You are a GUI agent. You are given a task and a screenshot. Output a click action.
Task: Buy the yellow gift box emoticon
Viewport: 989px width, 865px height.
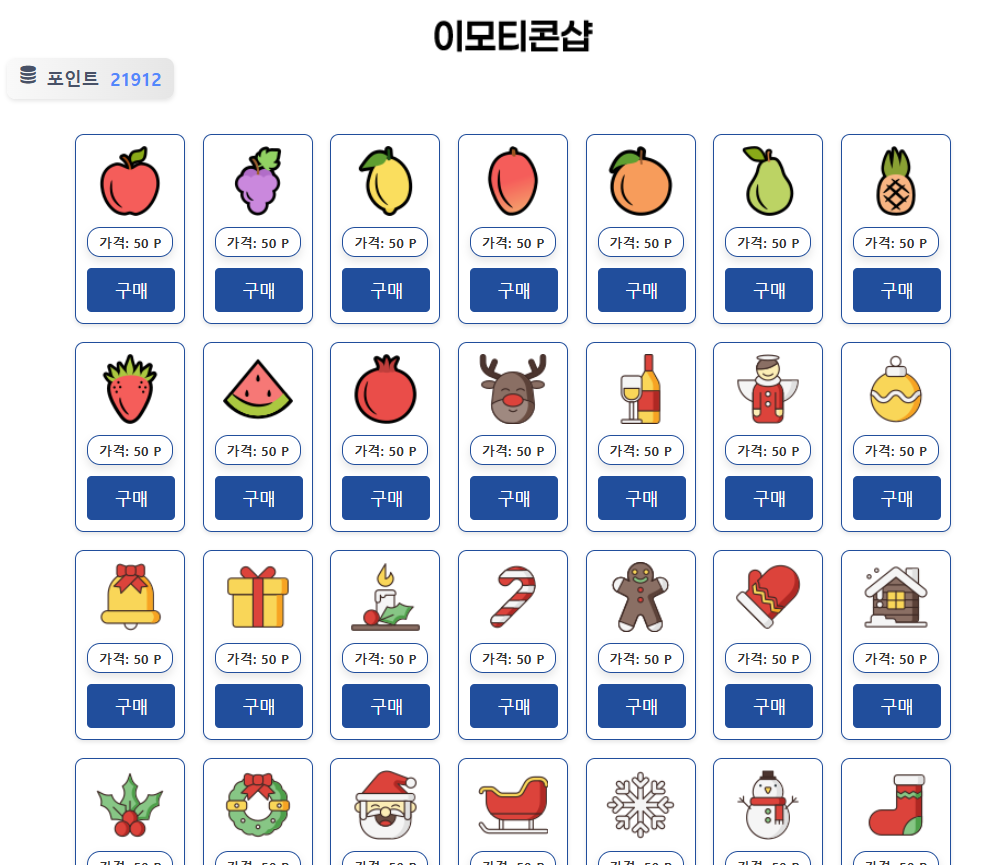click(x=258, y=706)
